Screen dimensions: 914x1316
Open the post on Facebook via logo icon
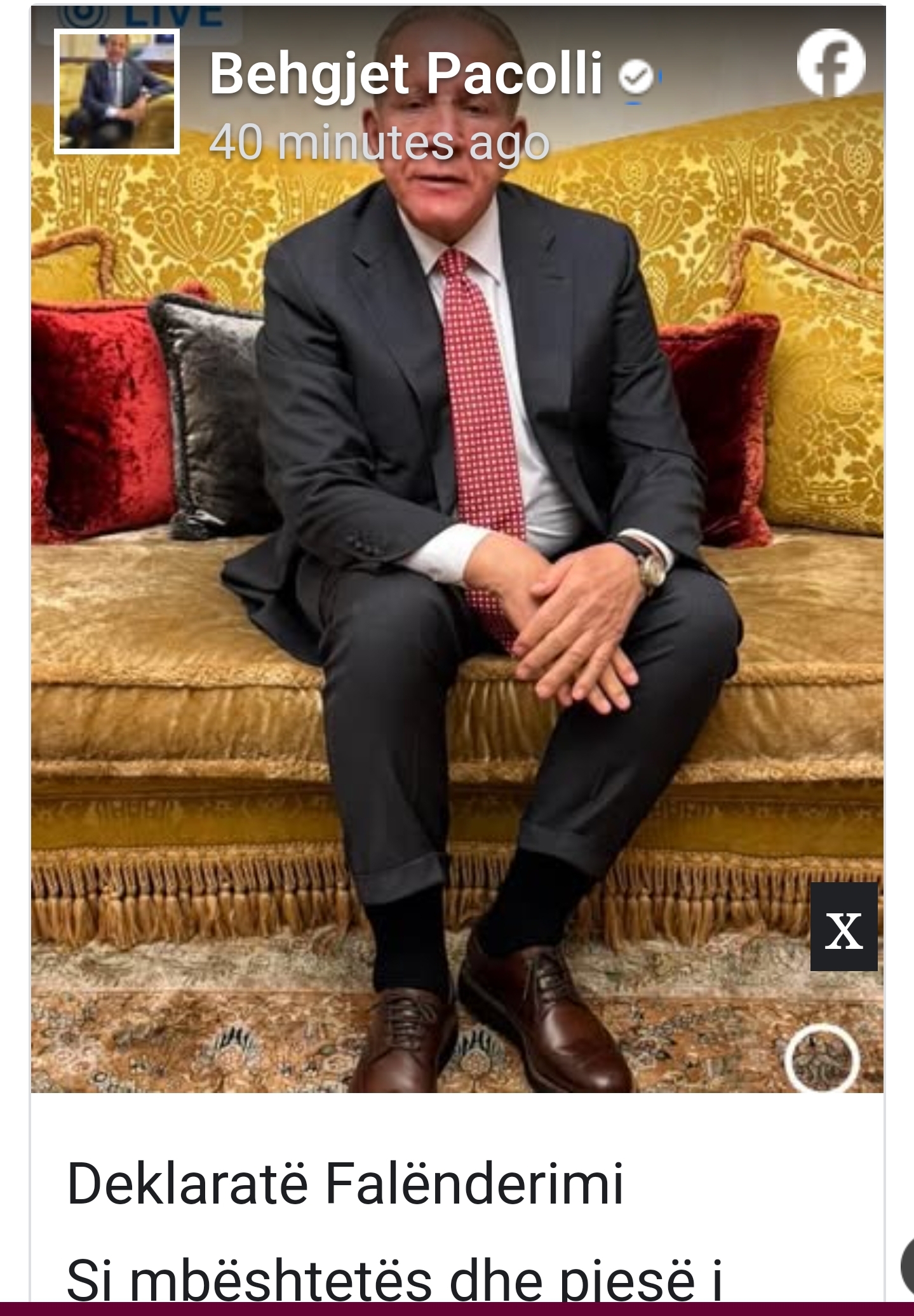tap(831, 63)
